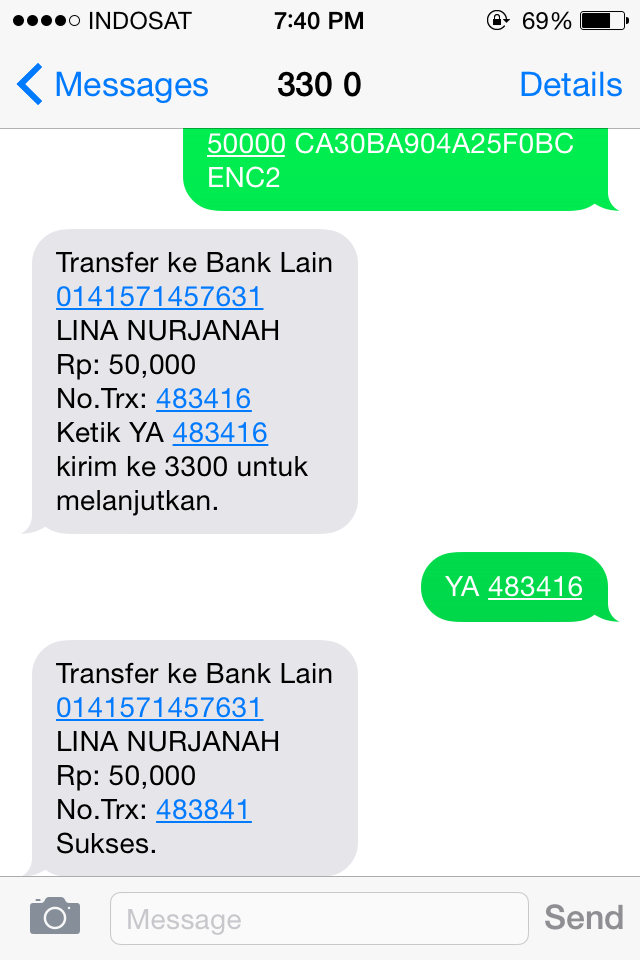Tap the No.Trx 483841 link
Screen dimensions: 640x960
204,810
